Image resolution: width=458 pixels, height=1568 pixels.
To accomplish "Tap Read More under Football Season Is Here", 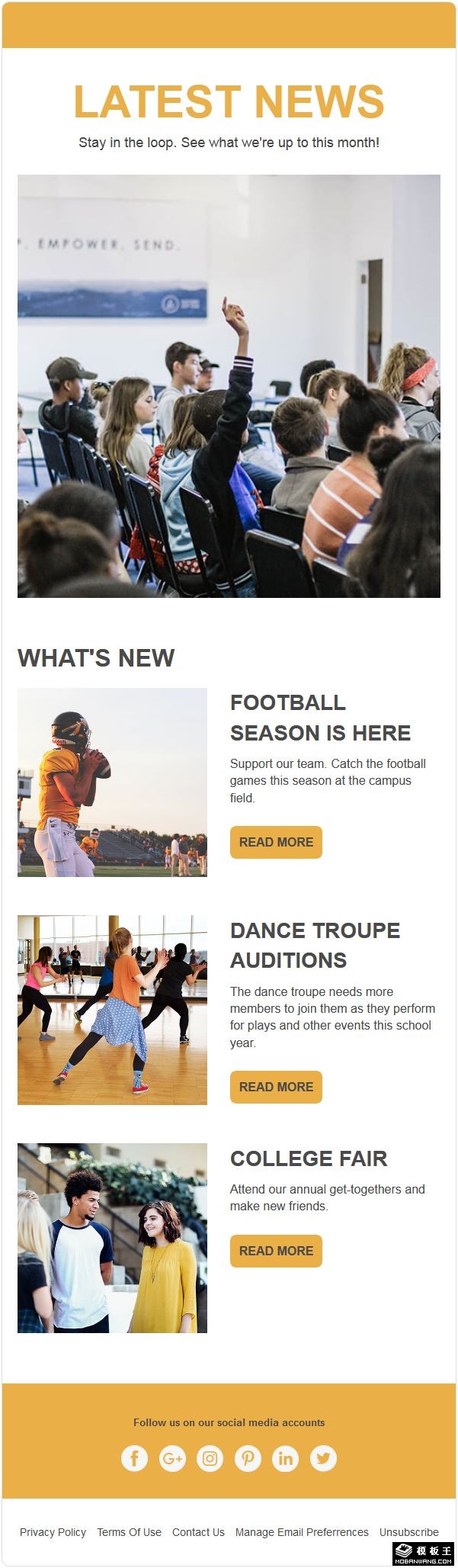I will tap(276, 842).
